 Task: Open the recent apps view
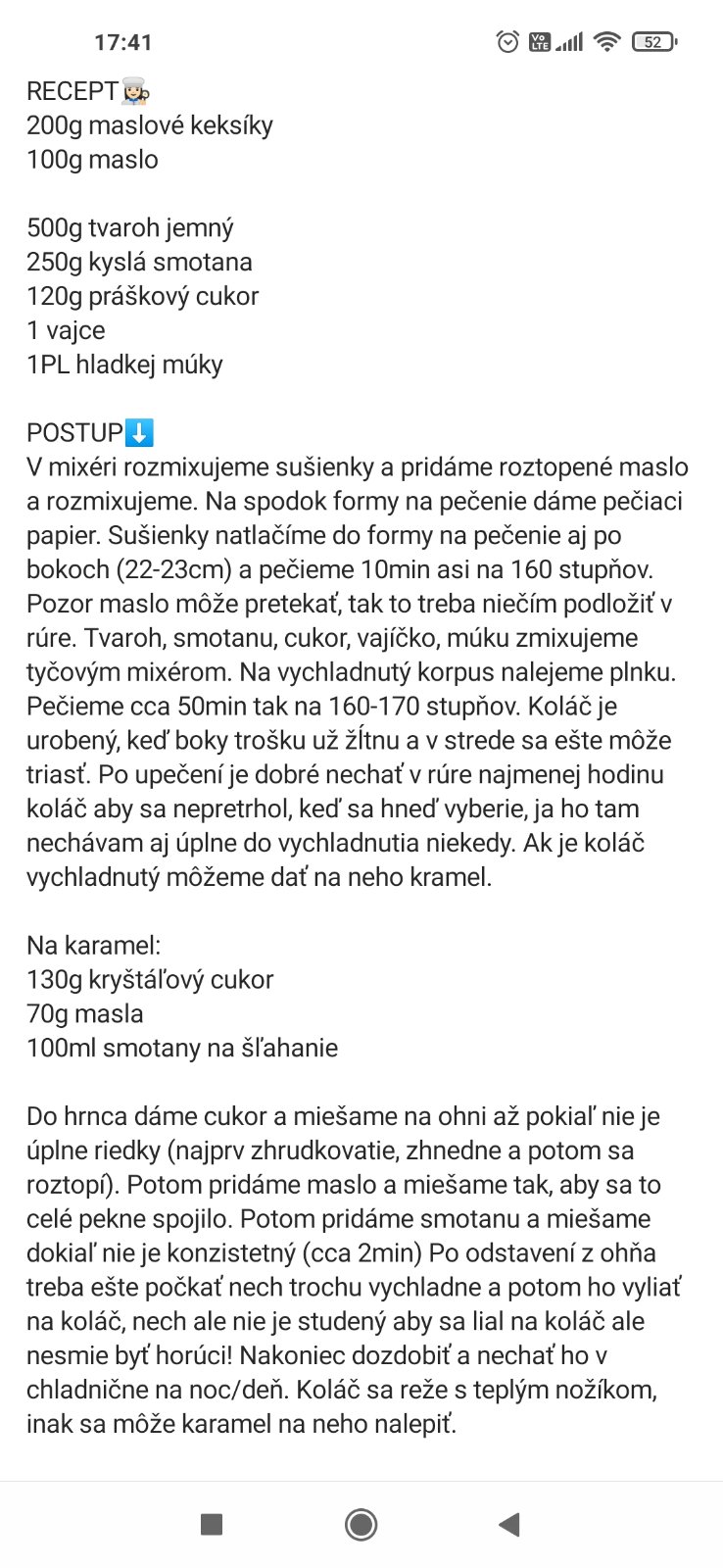(212, 1524)
